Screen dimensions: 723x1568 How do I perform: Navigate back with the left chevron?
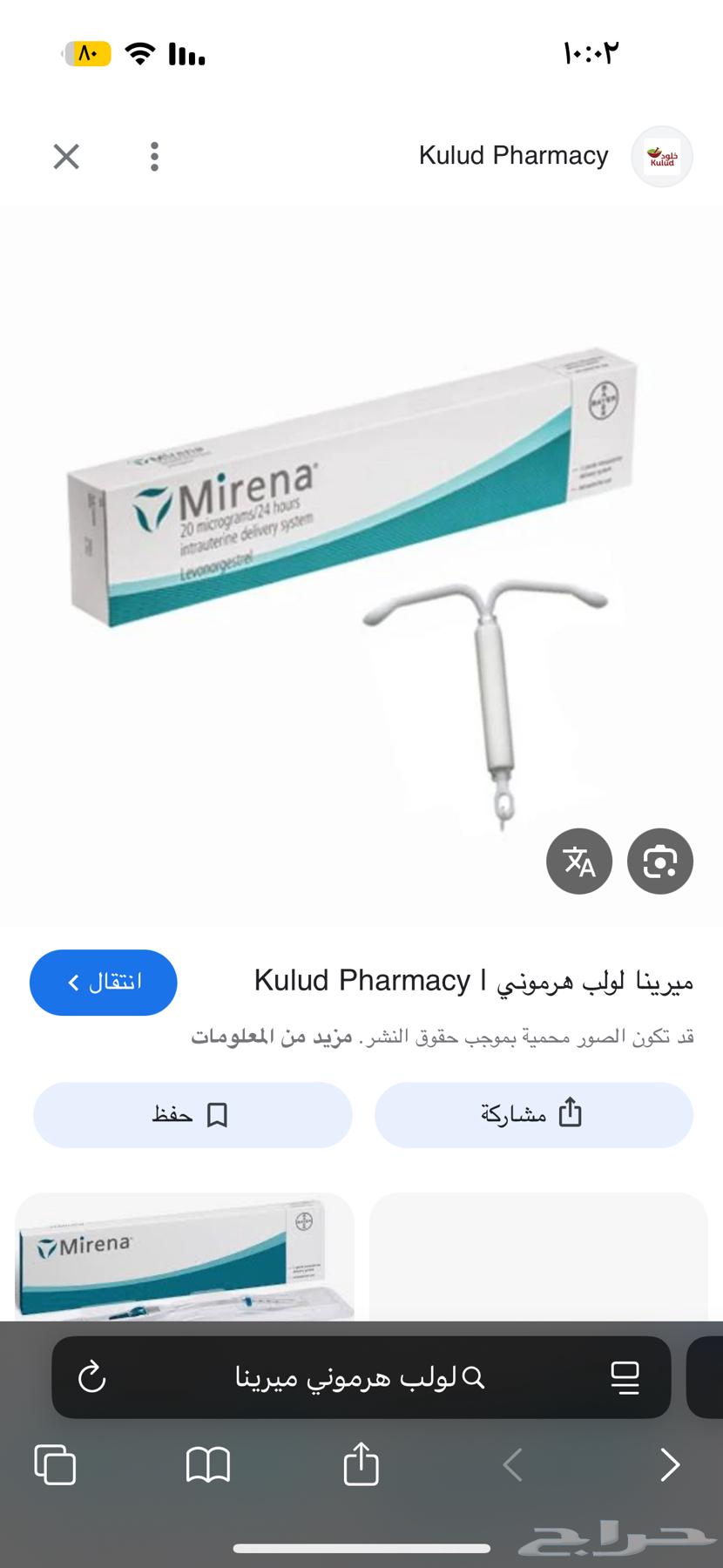[512, 1464]
